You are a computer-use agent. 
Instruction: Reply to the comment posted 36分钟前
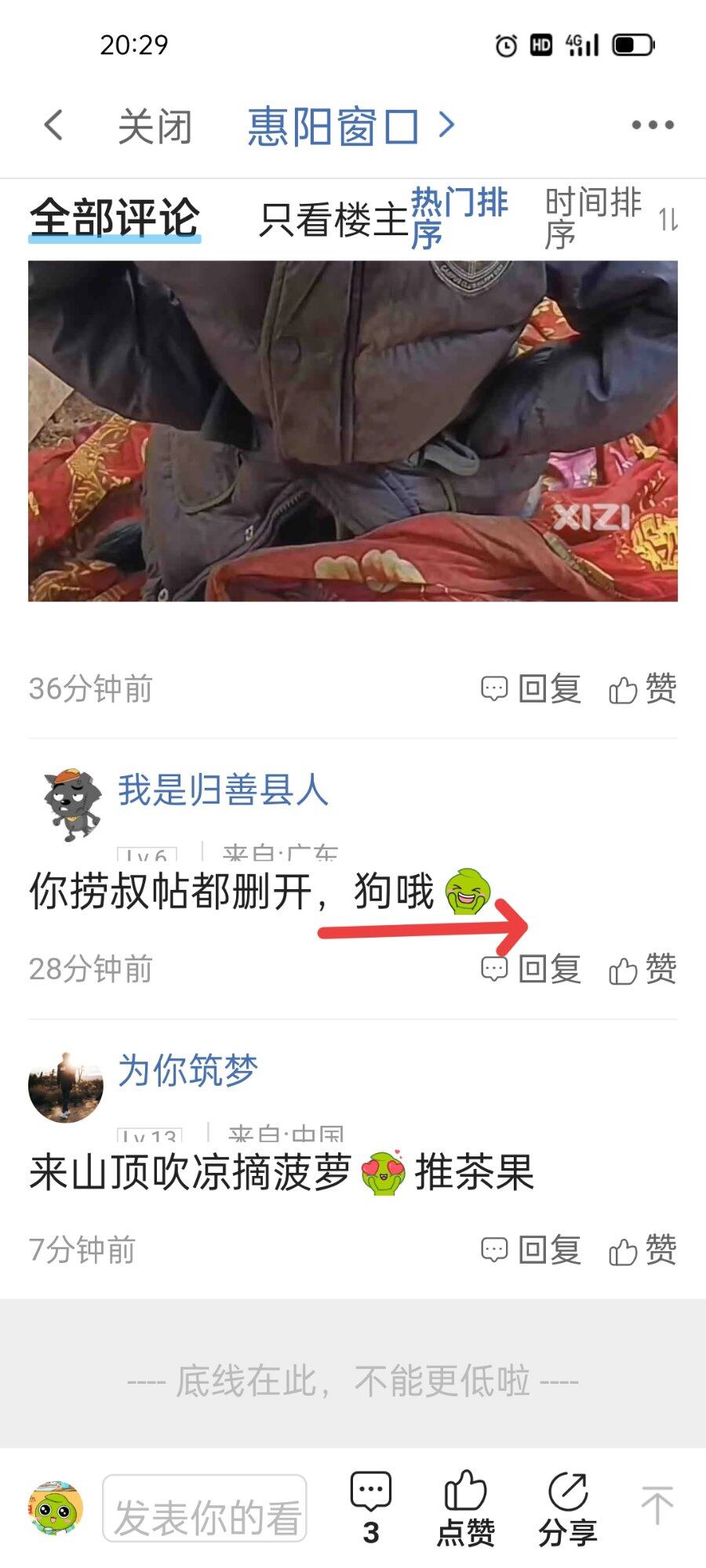532,689
